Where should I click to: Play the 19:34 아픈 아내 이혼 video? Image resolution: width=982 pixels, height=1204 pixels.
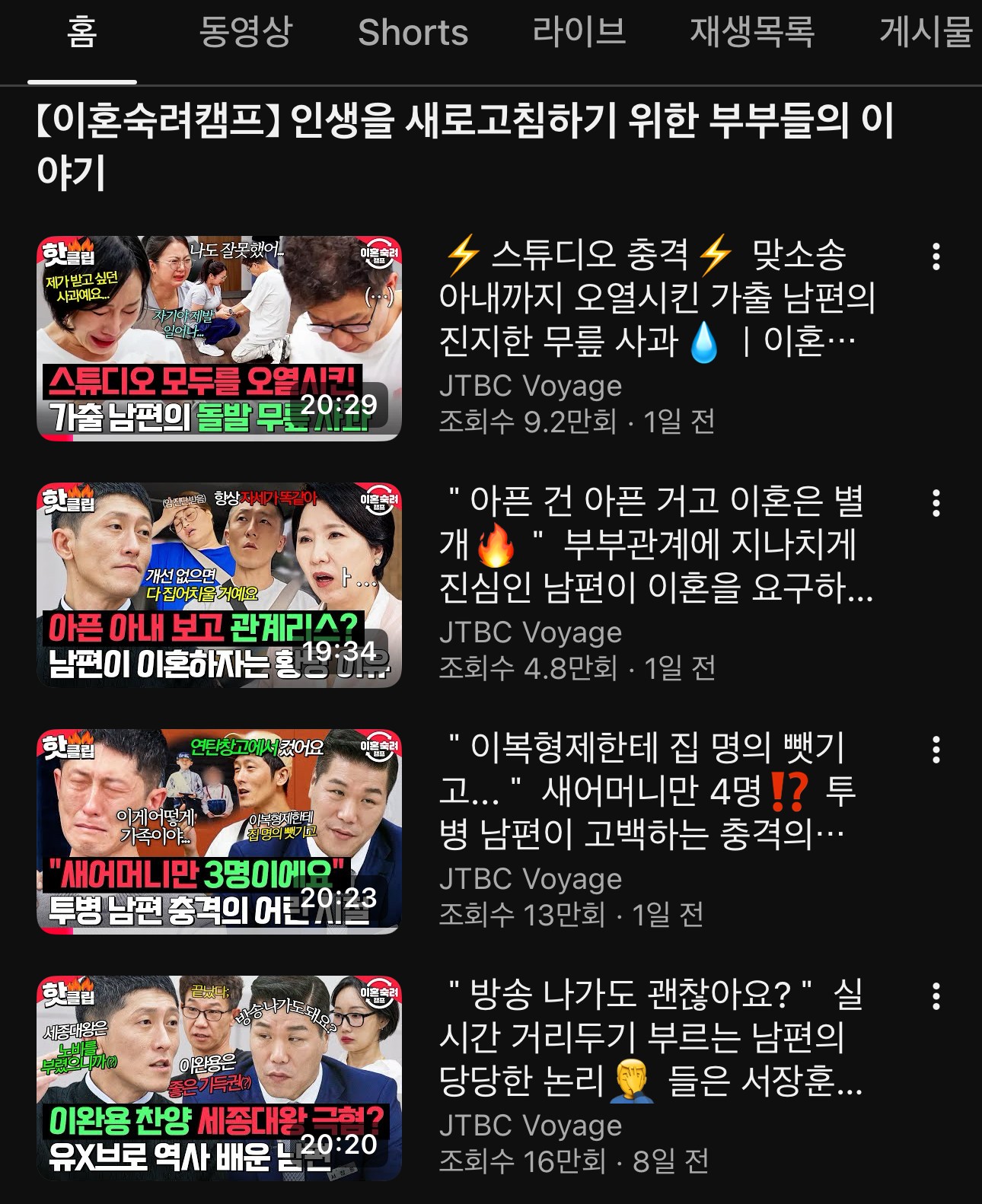coord(219,585)
